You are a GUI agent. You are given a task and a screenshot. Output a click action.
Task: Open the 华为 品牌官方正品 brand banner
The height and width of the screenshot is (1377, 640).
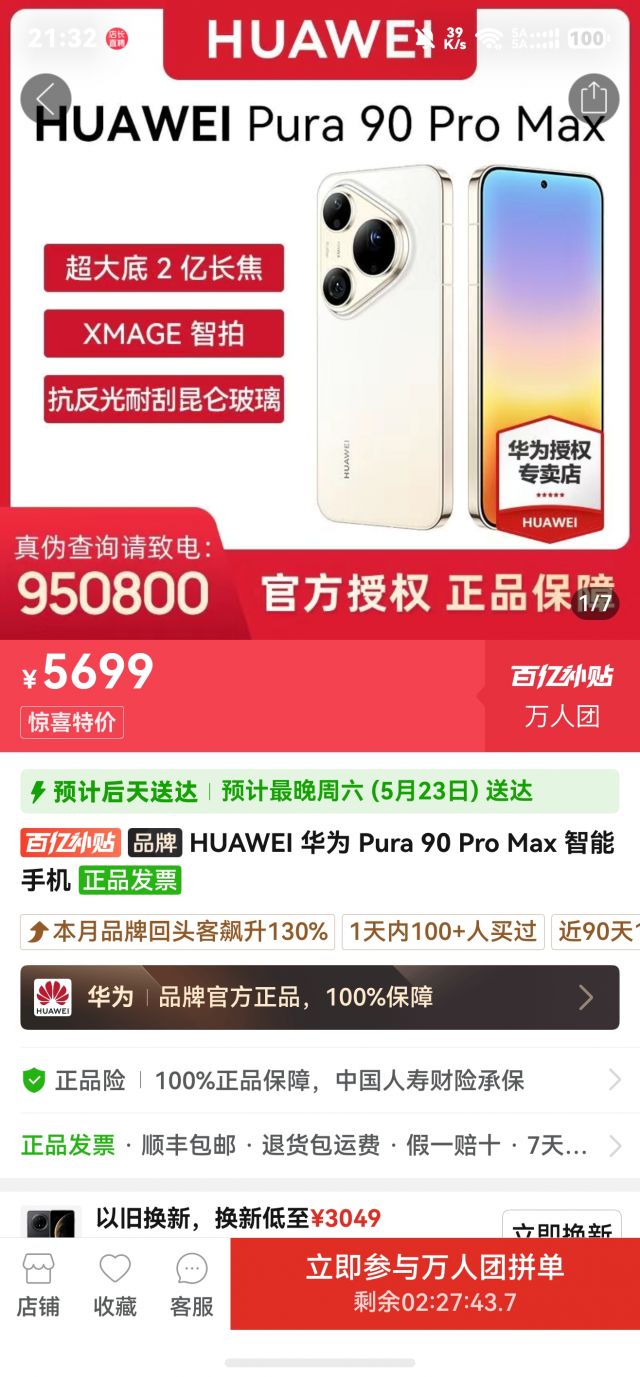pyautogui.click(x=320, y=997)
